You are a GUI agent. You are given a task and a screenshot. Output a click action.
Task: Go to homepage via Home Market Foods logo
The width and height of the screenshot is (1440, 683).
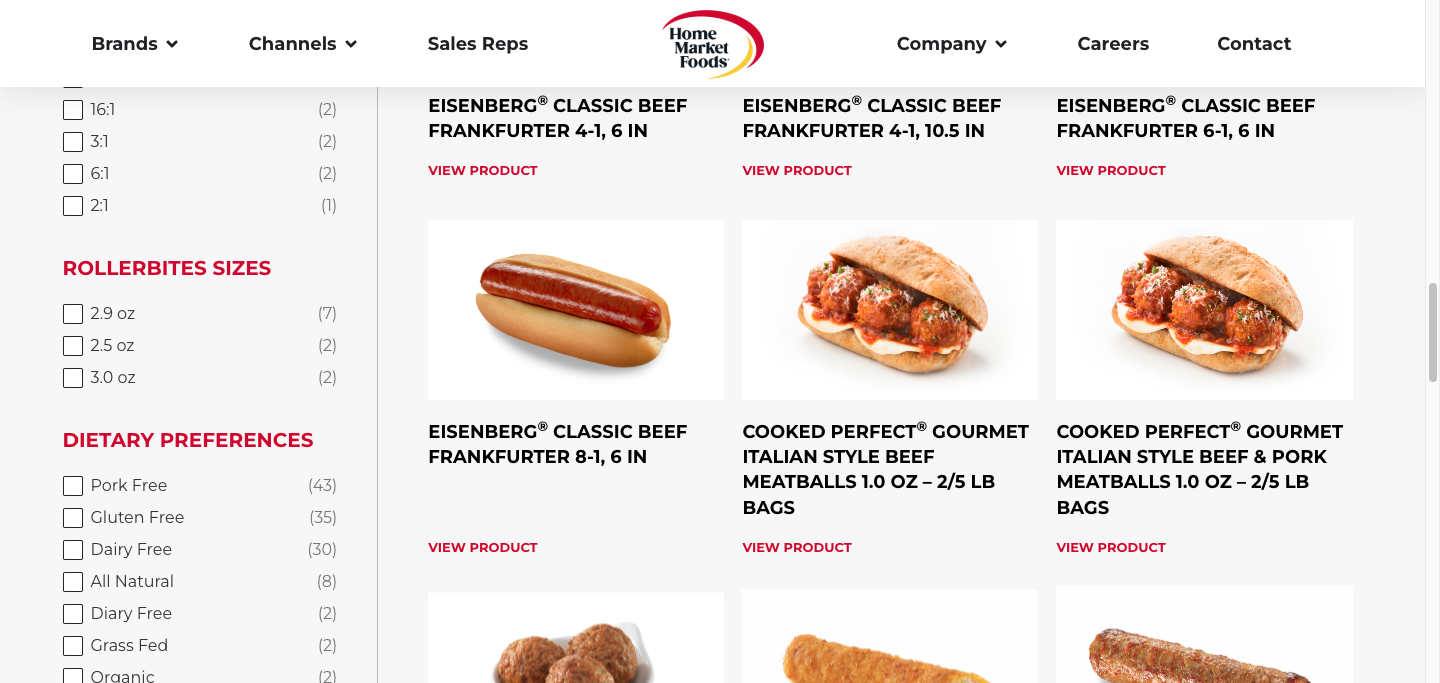pos(712,44)
